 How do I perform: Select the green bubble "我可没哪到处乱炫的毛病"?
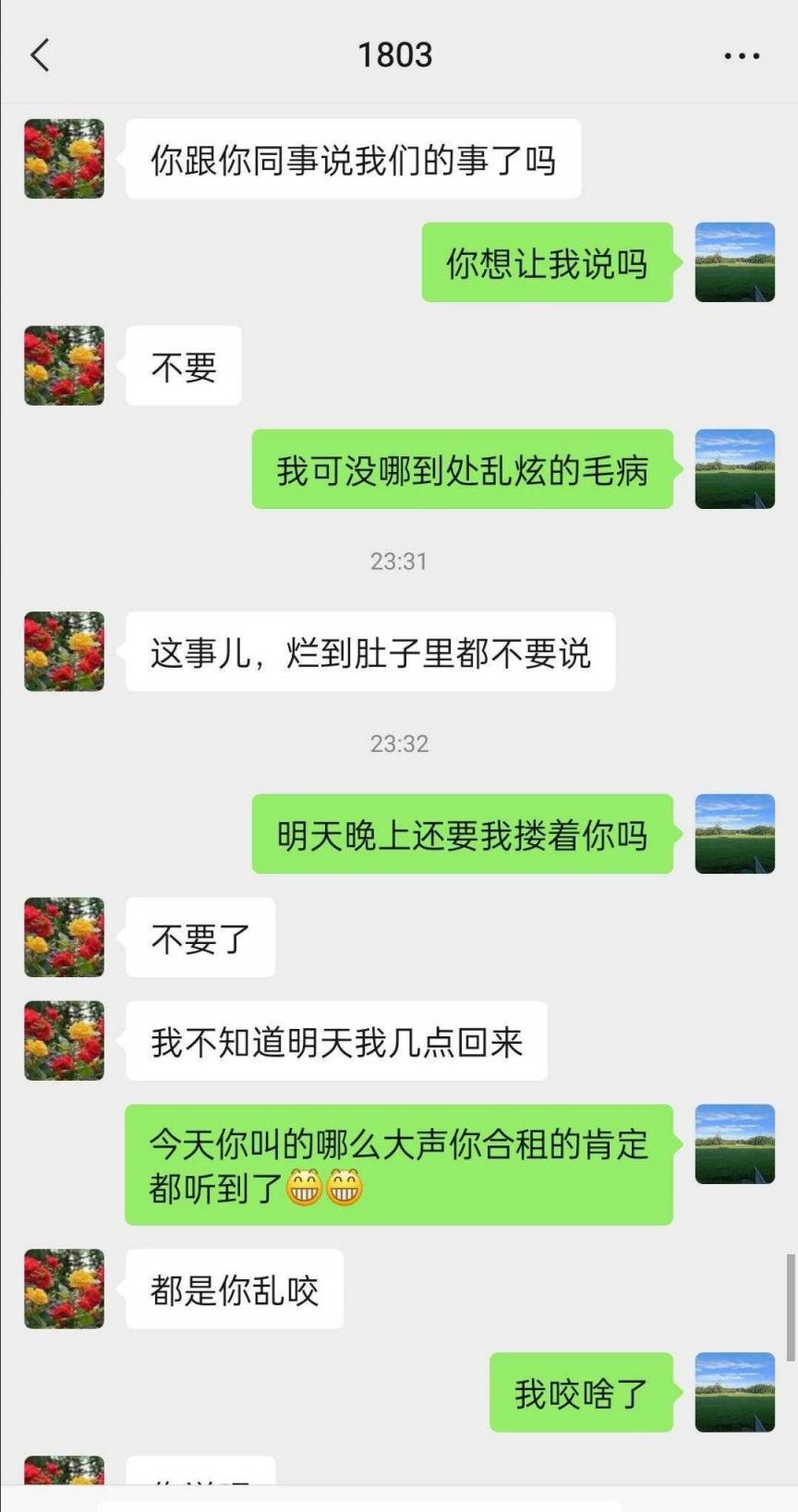coord(462,471)
